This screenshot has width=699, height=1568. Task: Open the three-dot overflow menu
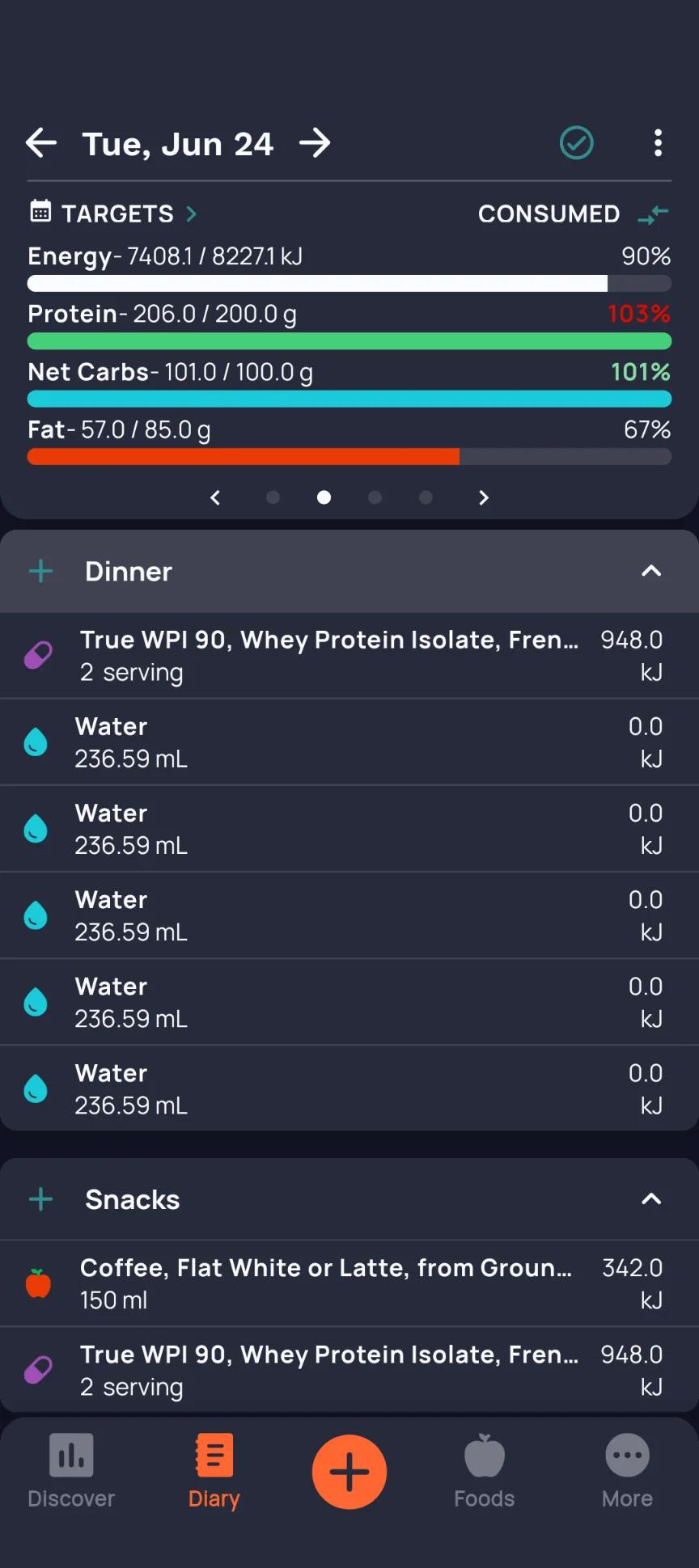pyautogui.click(x=659, y=143)
